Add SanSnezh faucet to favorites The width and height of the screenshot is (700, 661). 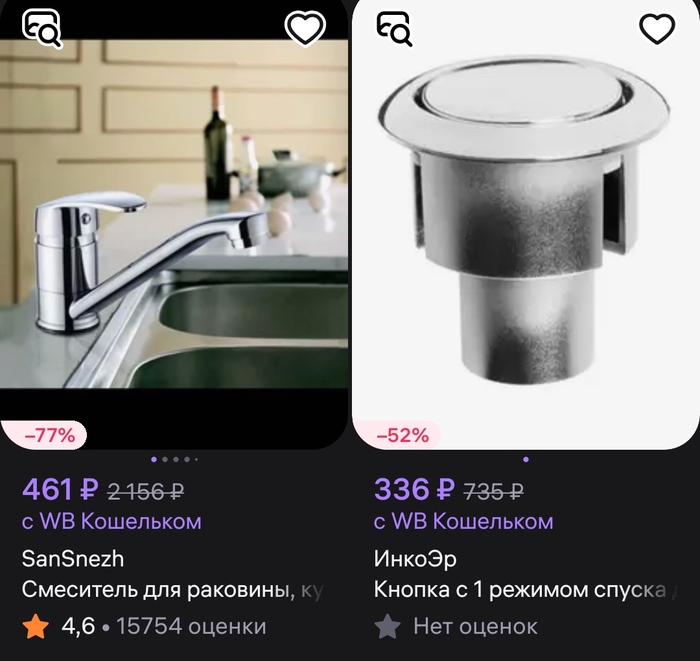click(x=305, y=29)
